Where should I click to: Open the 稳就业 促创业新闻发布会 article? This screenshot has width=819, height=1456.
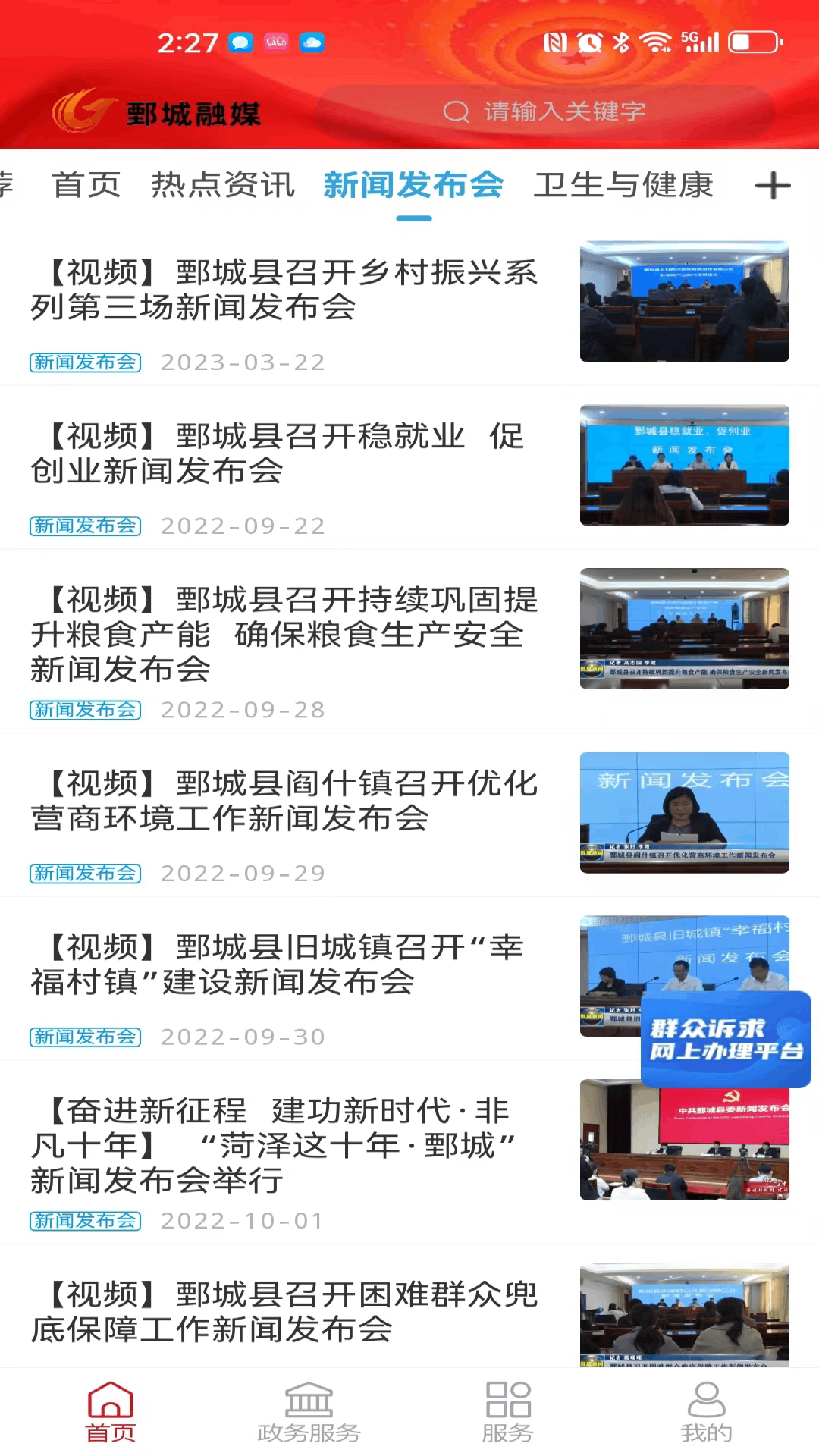tap(284, 453)
